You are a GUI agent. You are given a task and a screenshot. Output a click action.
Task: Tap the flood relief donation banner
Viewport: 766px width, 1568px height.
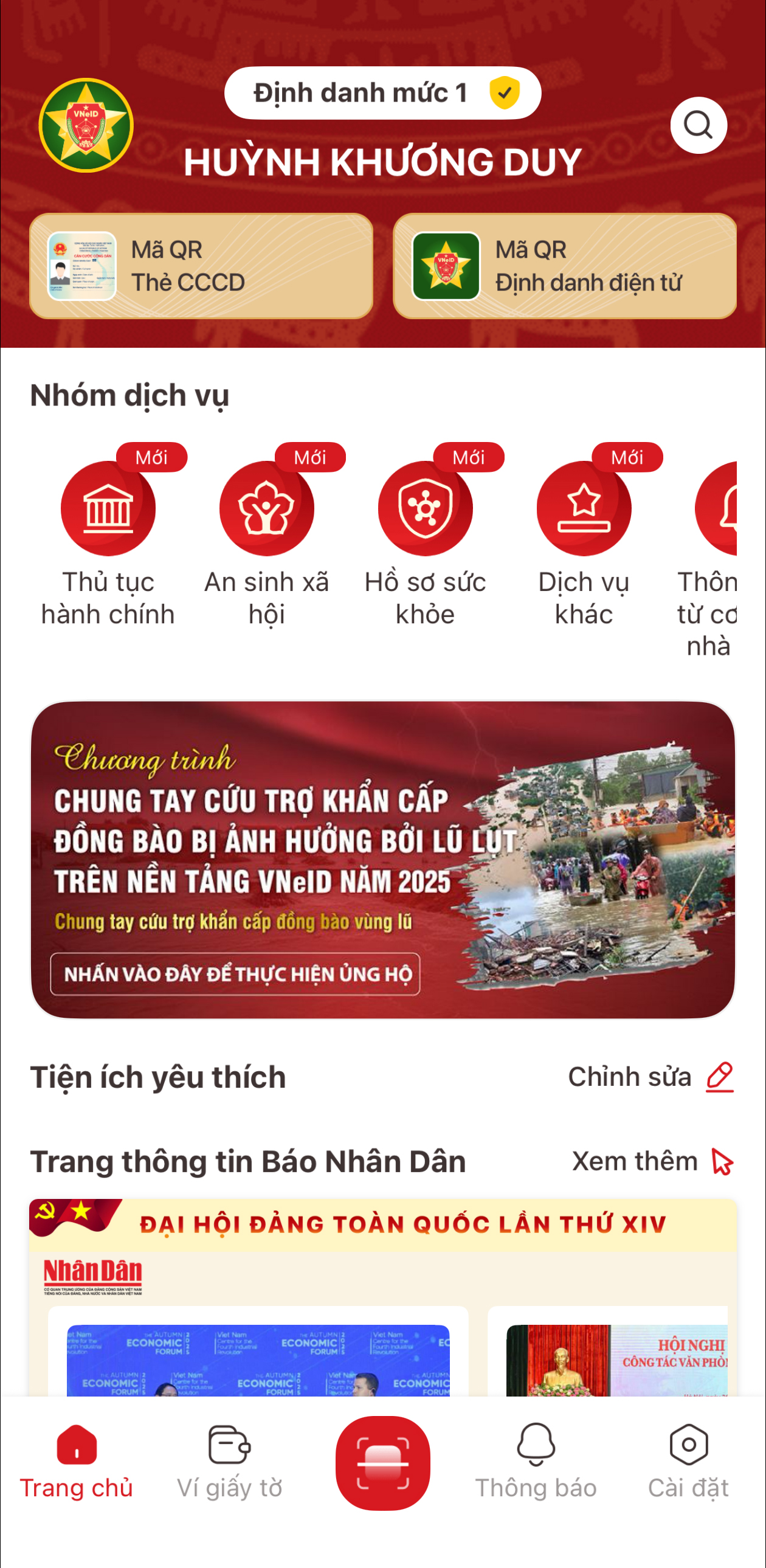tap(382, 860)
